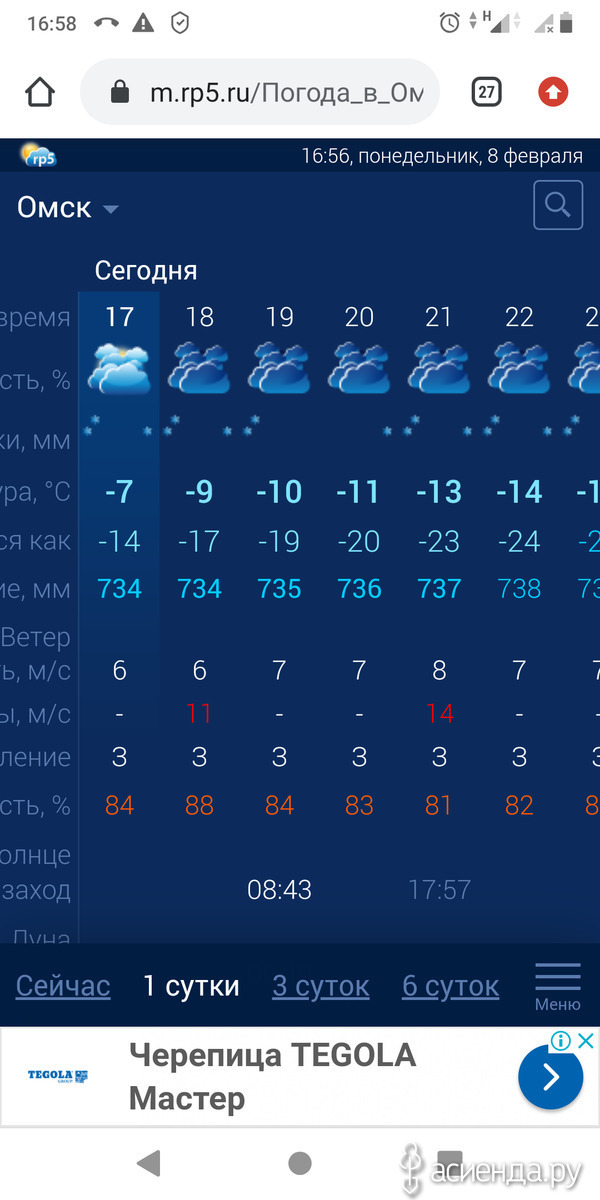Tap the red browser update icon
Screen dimensions: 600x1200
click(x=553, y=93)
